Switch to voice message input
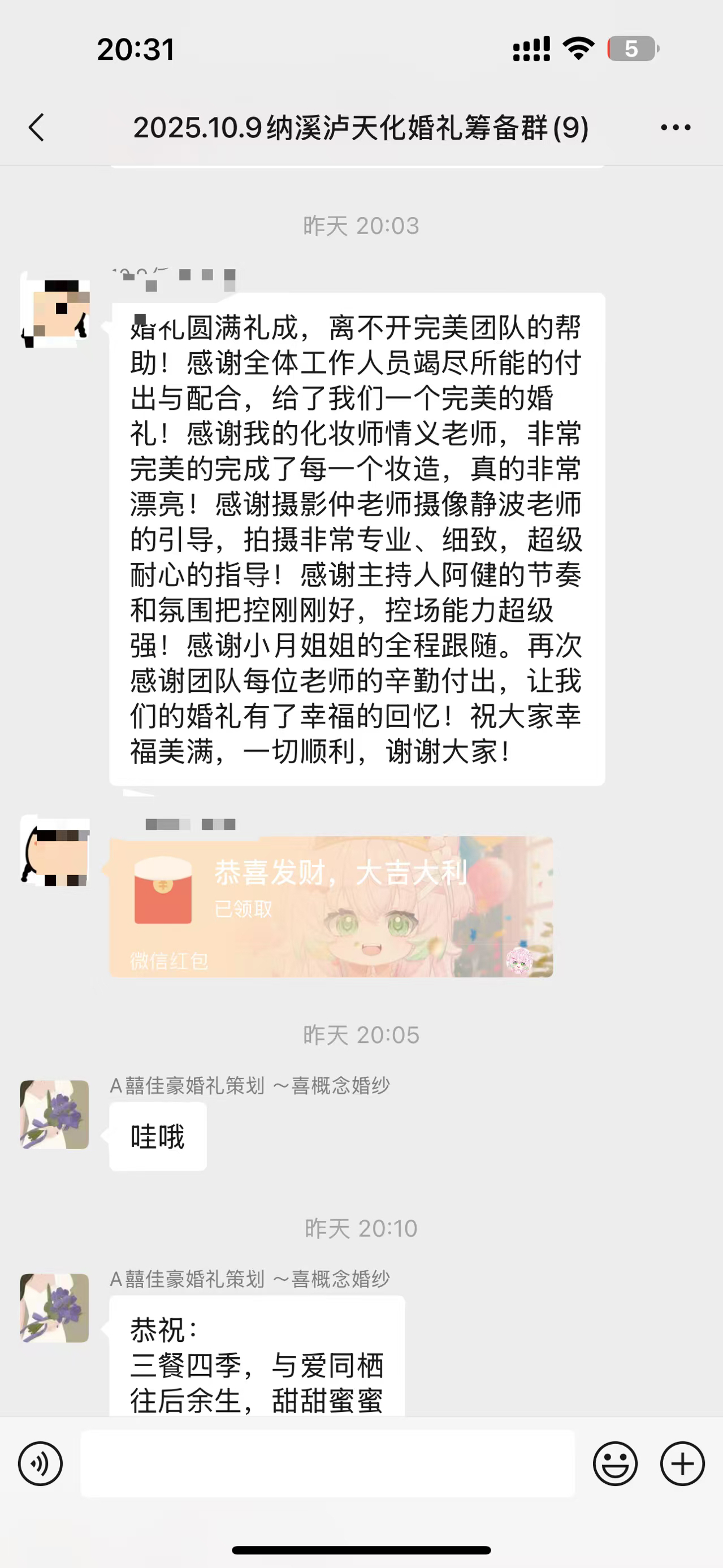The width and height of the screenshot is (723, 1568). tap(40, 1463)
